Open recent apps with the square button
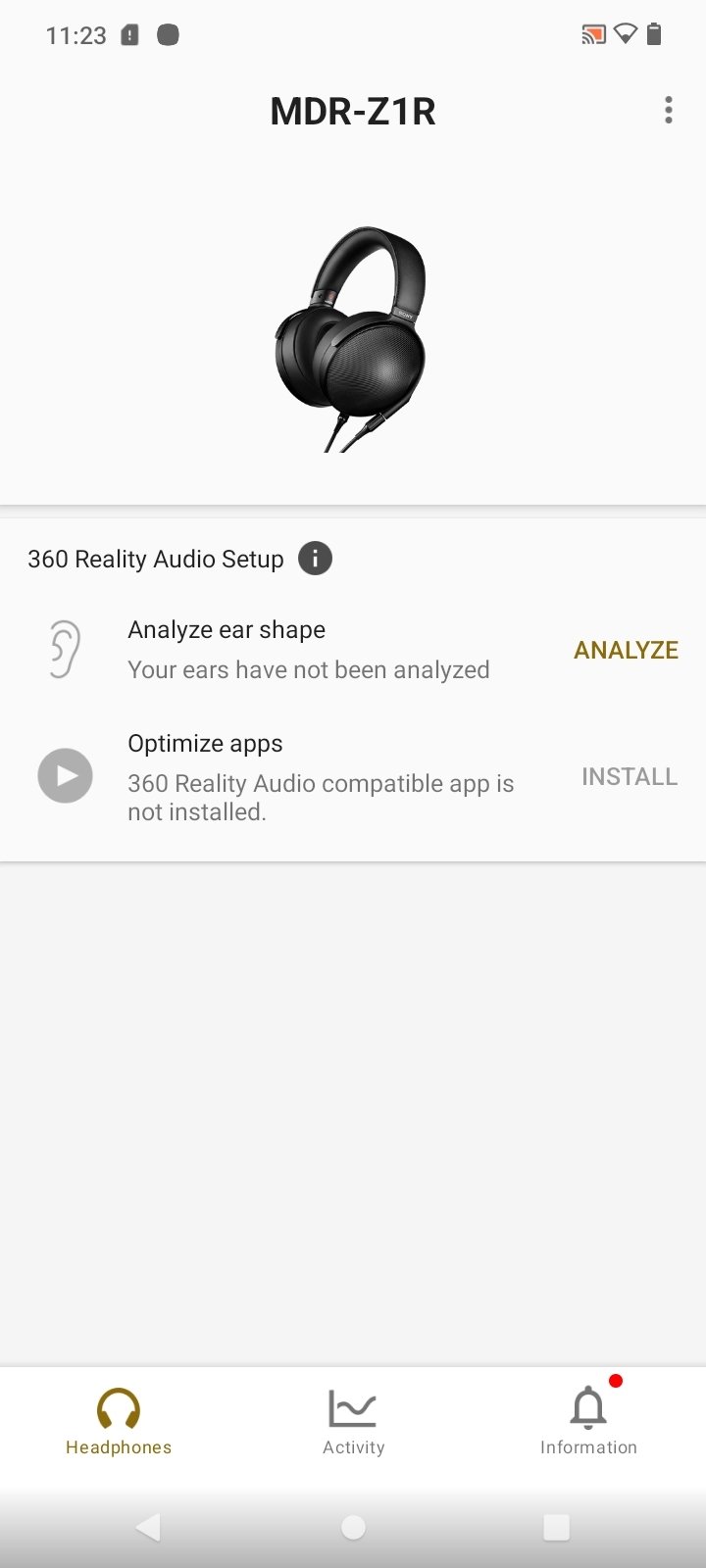This screenshot has width=706, height=1568. point(556,1526)
